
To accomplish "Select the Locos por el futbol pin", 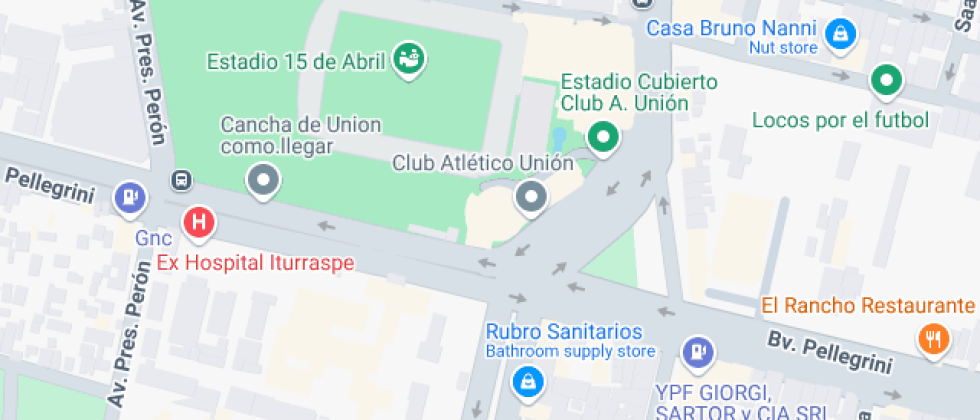I will coord(885,81).
